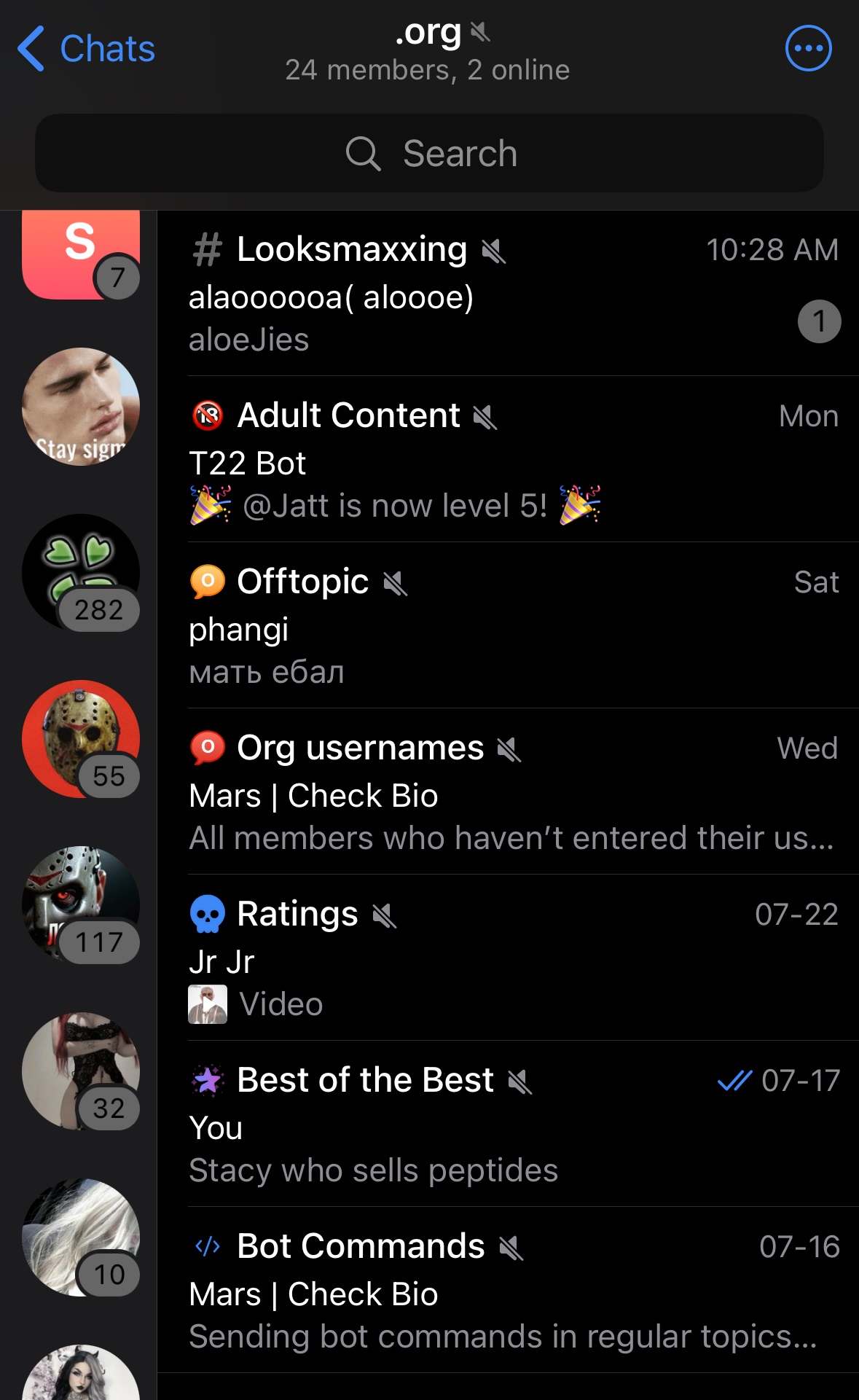
Task: Open the Offtopic topic
Action: [508, 625]
